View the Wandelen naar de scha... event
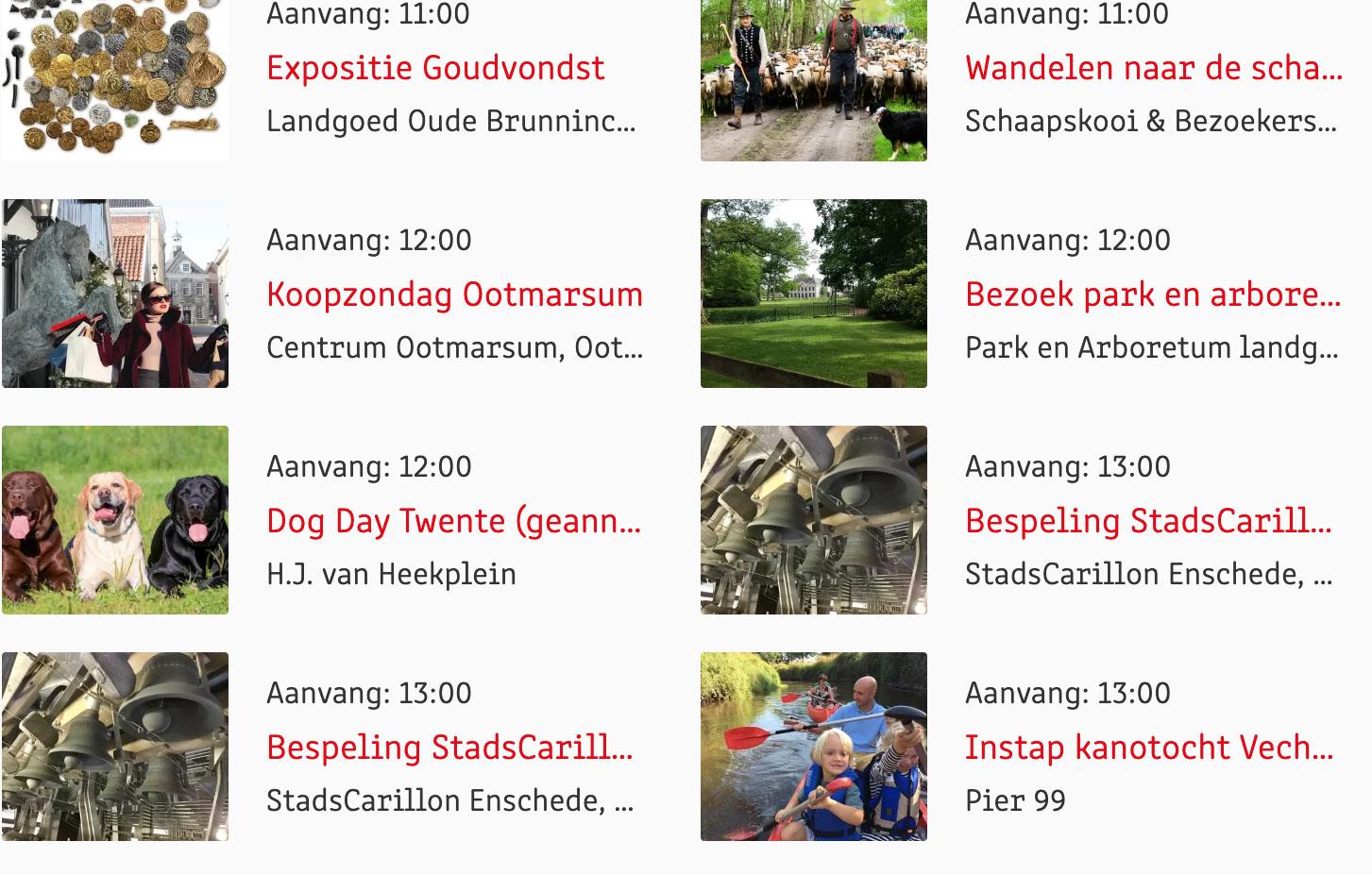The height and width of the screenshot is (875, 1372). pos(1153,68)
